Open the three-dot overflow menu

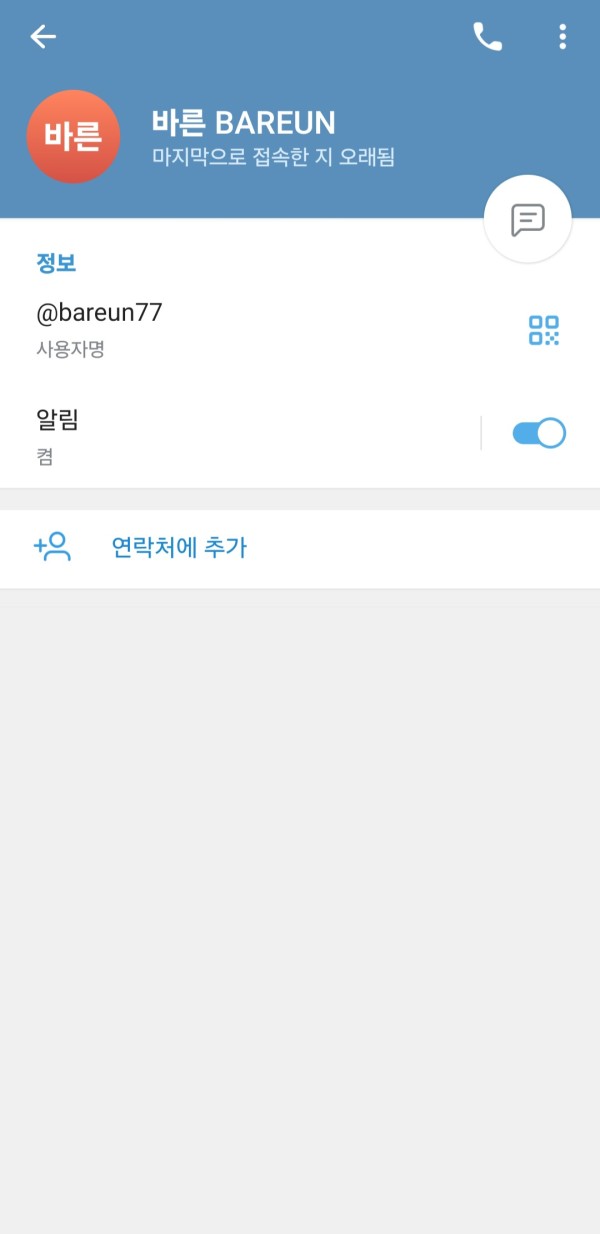click(563, 37)
